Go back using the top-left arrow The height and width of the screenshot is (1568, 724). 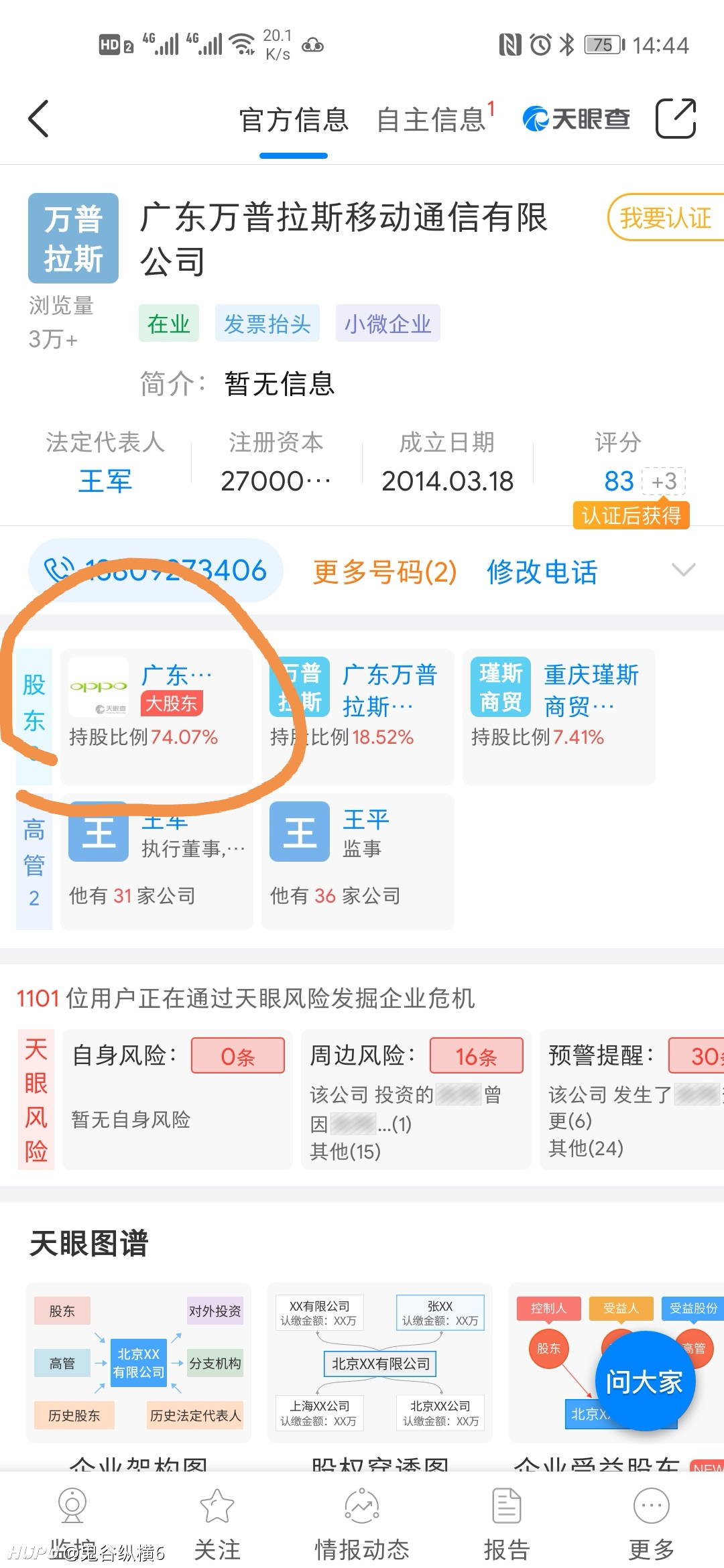point(38,119)
